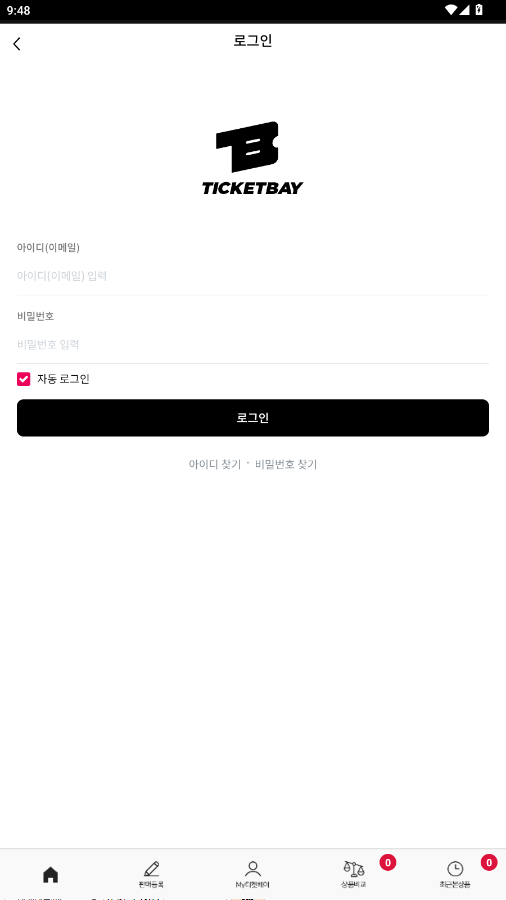The image size is (506, 900).
Task: Open the My티켓베이 tab
Action: 252,874
